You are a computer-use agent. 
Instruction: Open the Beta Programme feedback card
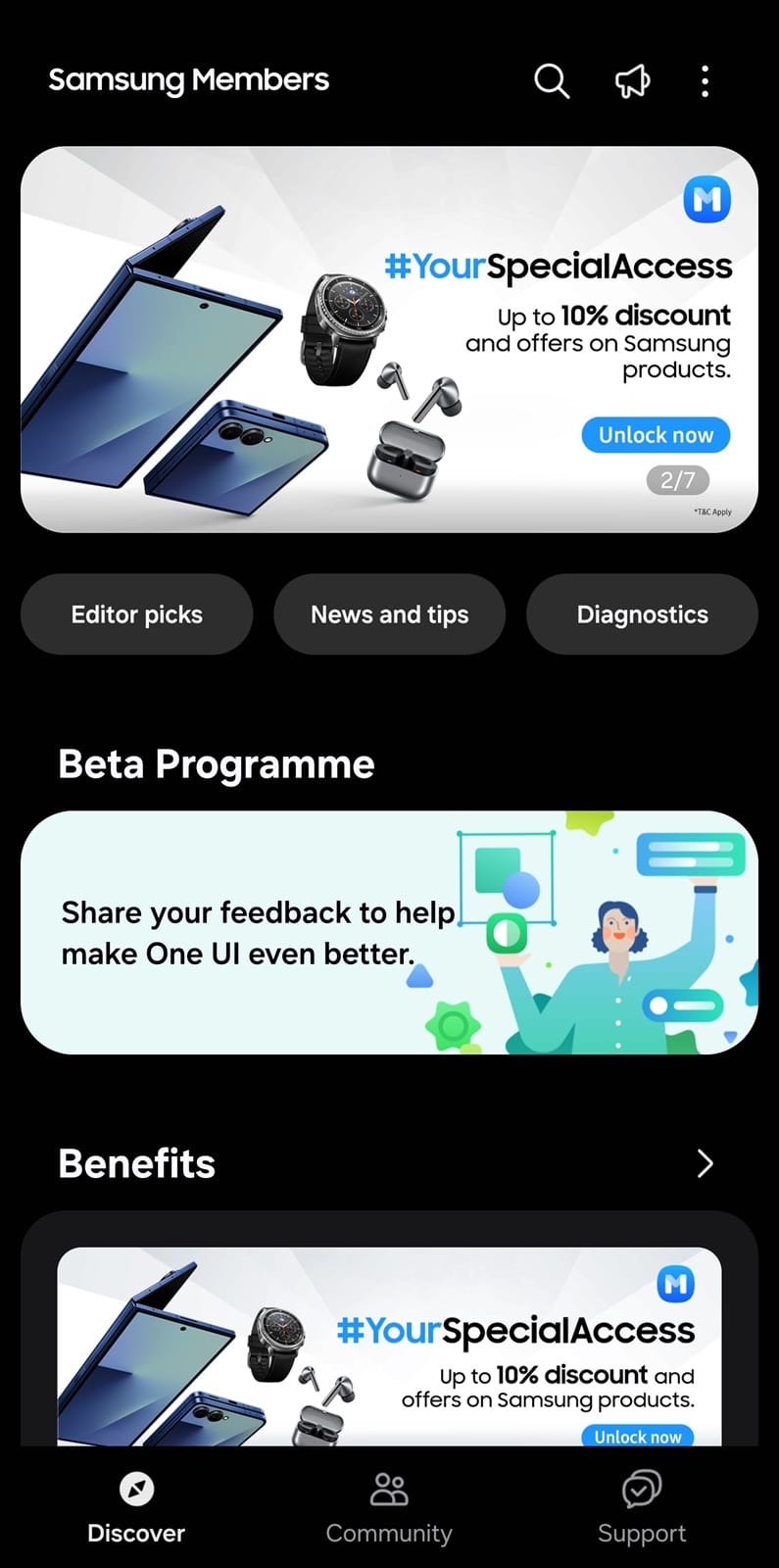(x=389, y=932)
